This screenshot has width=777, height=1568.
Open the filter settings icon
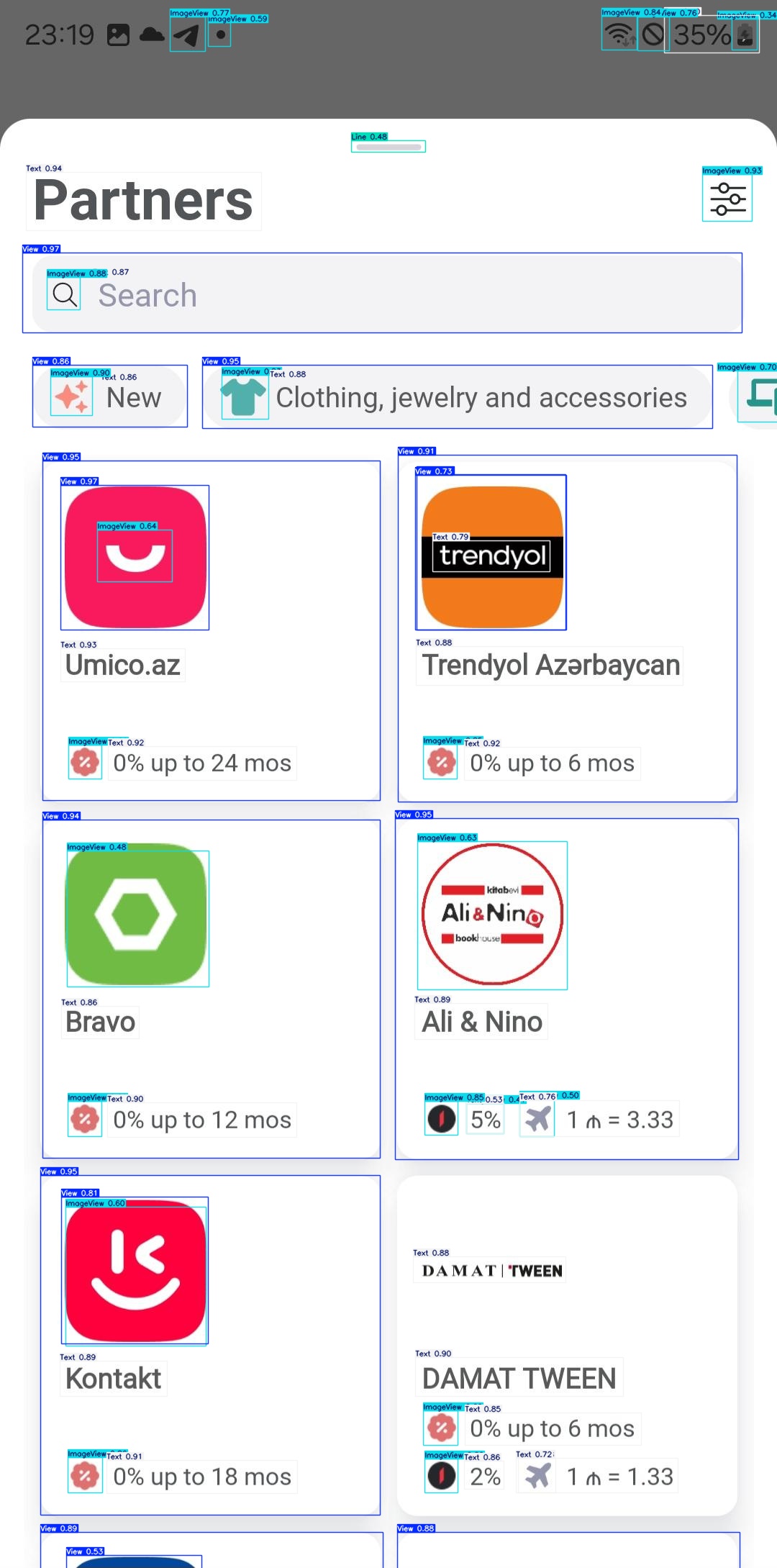pyautogui.click(x=727, y=199)
